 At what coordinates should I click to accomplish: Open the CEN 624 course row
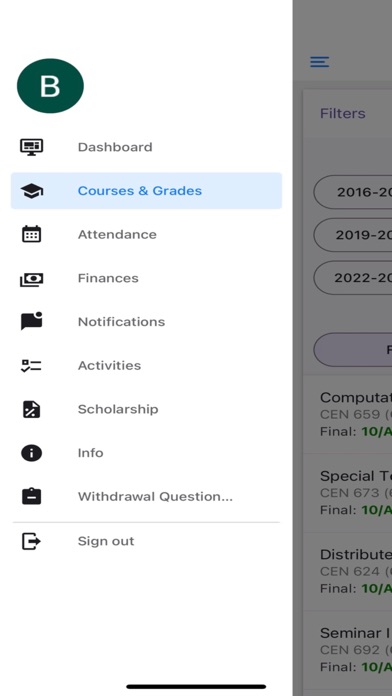[x=348, y=571]
